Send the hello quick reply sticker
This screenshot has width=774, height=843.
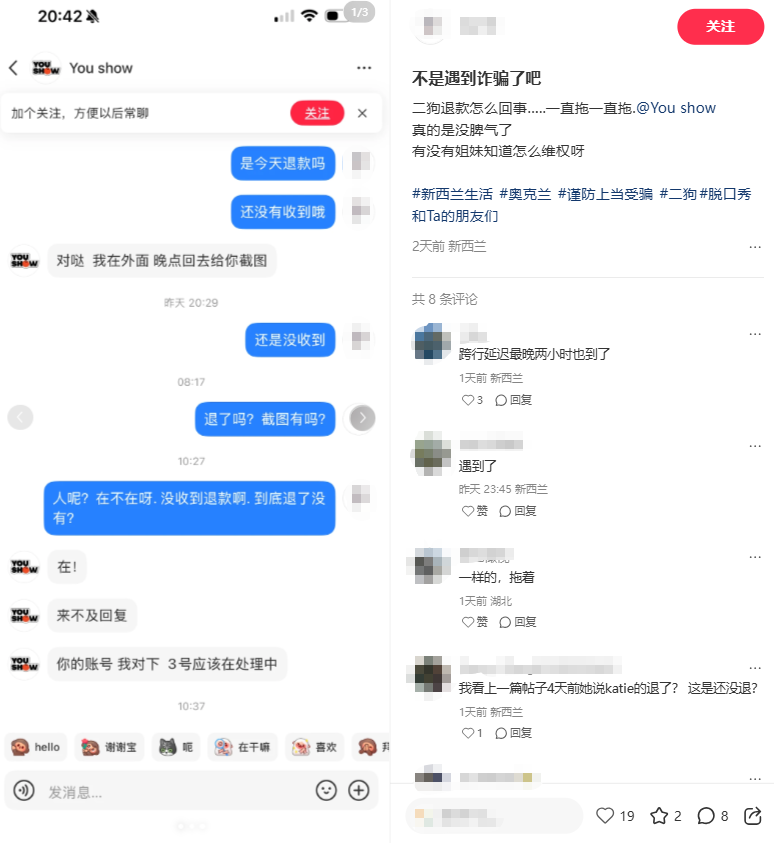point(36,746)
